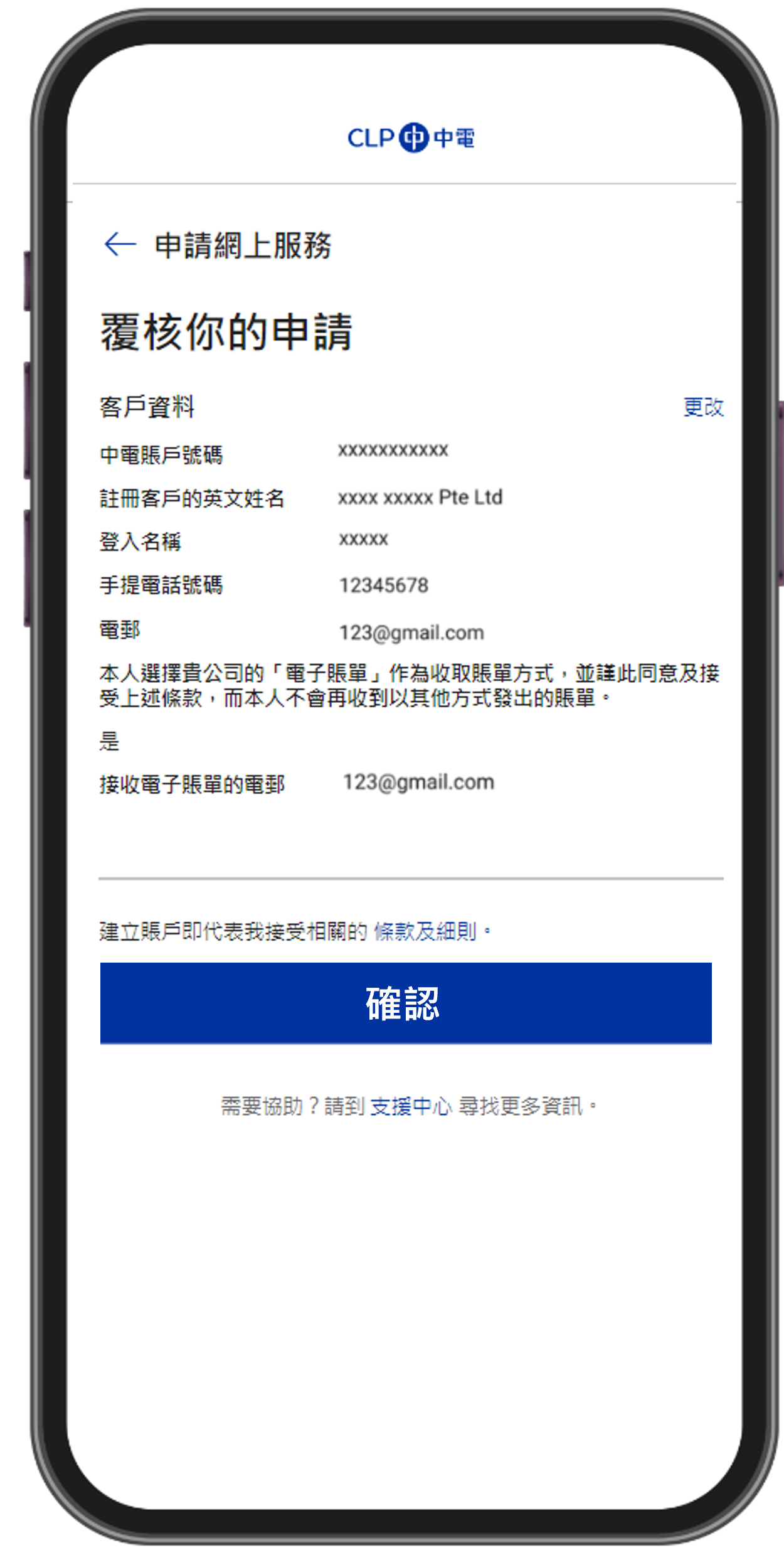Tap 更改 to edit customer information
The width and height of the screenshot is (784, 1555).
pos(703,407)
